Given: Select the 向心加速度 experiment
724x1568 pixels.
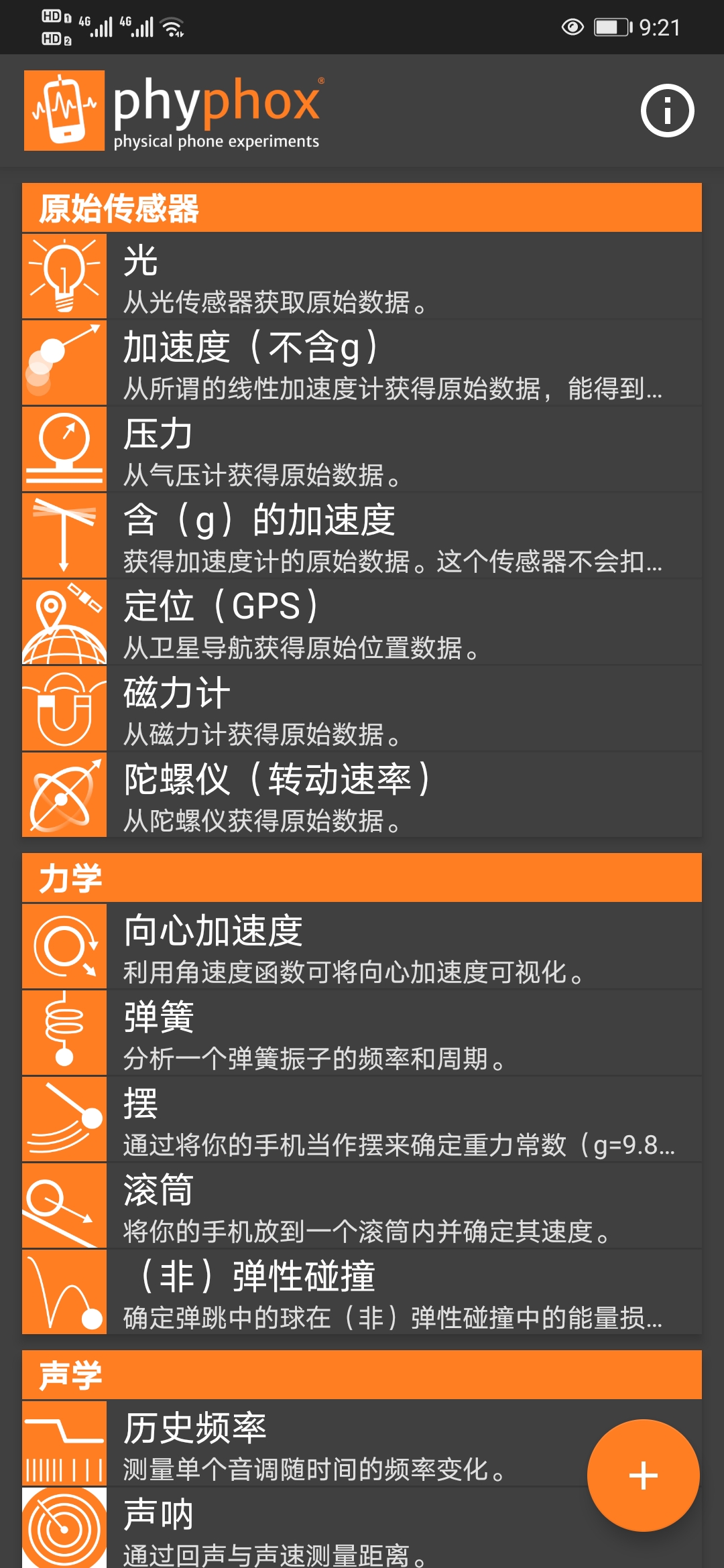Looking at the screenshot, I should click(362, 946).
